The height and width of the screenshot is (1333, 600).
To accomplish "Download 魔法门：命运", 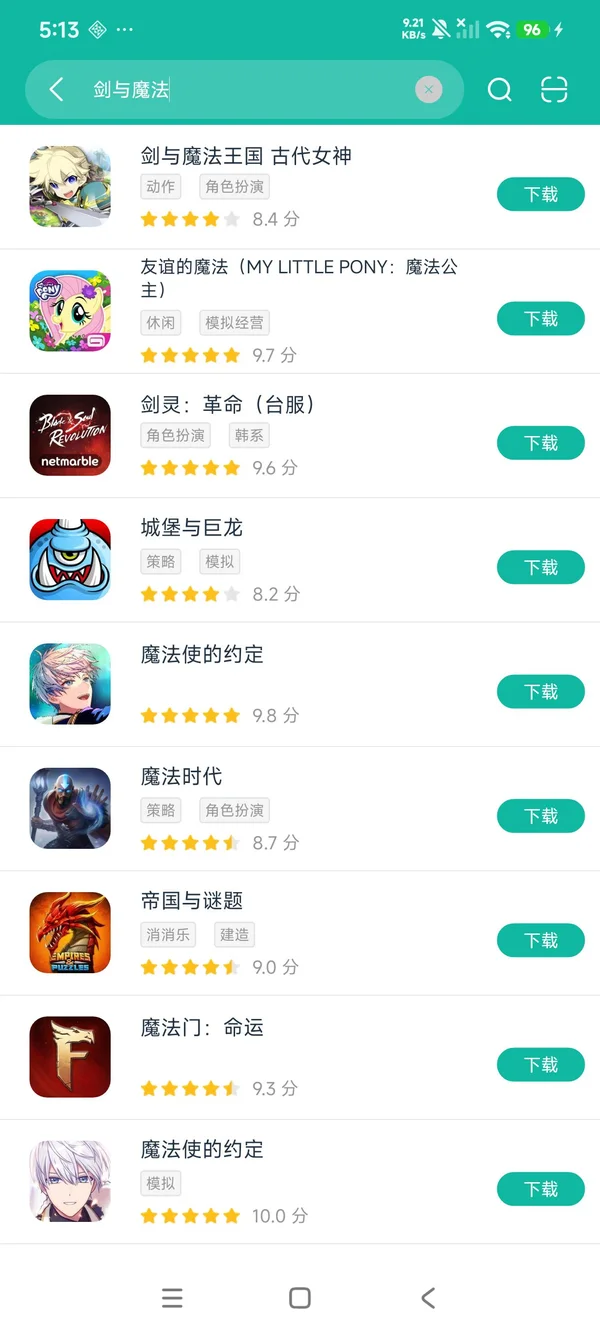I will tap(540, 1065).
